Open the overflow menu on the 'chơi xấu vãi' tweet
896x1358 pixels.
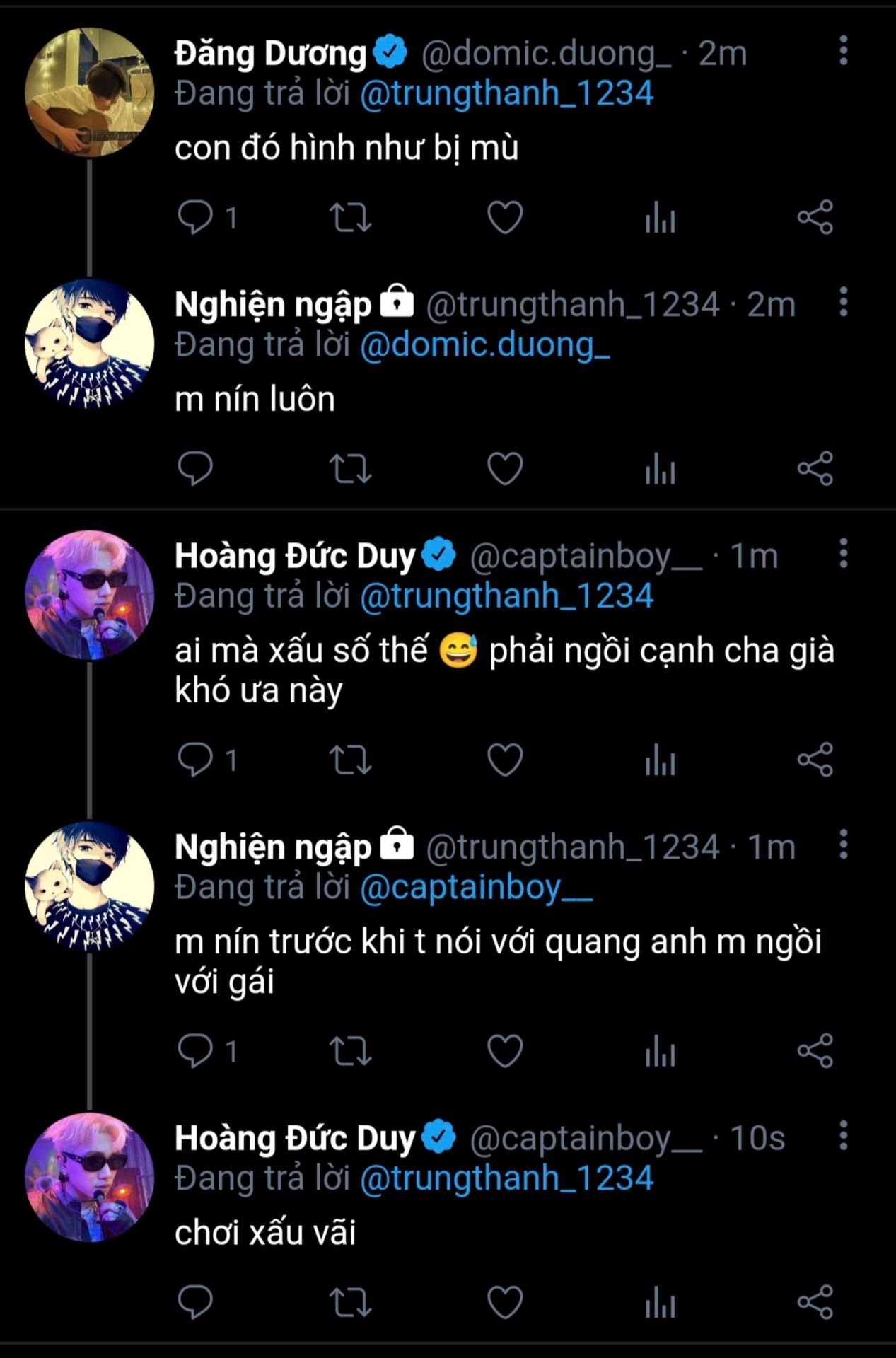coord(843,1135)
